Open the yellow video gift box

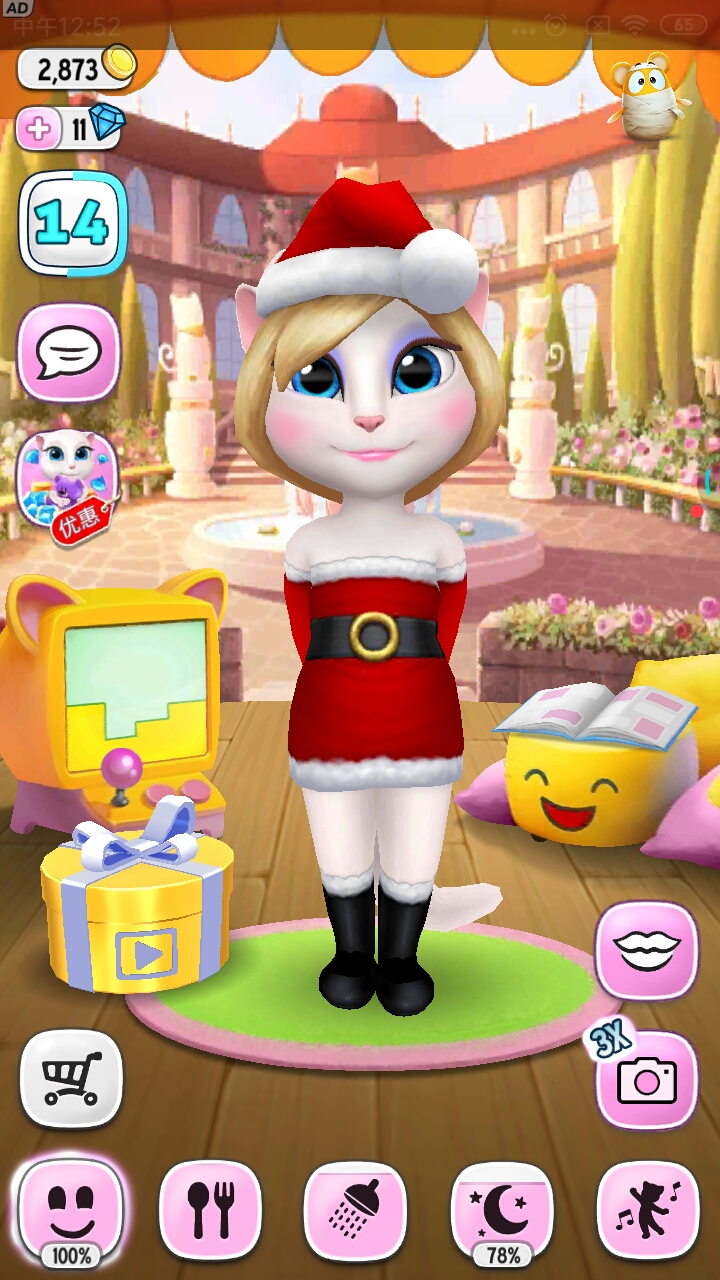click(137, 917)
